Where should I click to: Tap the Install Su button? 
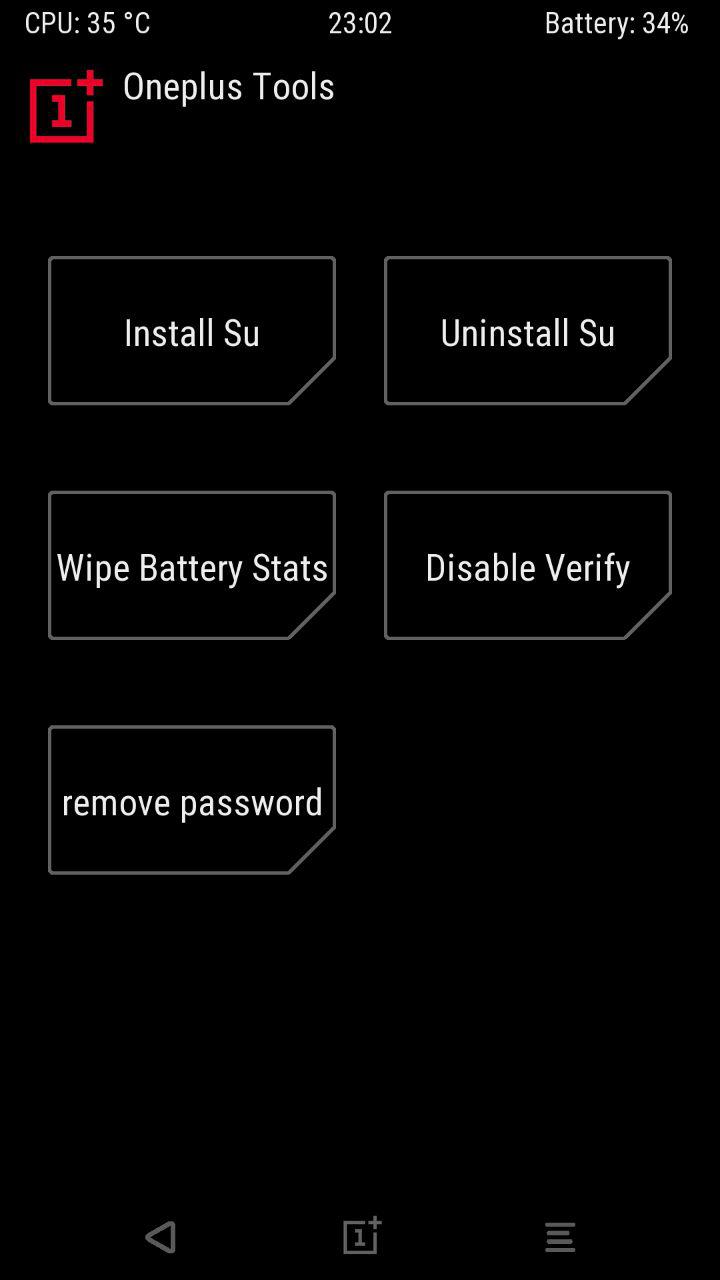coord(192,331)
